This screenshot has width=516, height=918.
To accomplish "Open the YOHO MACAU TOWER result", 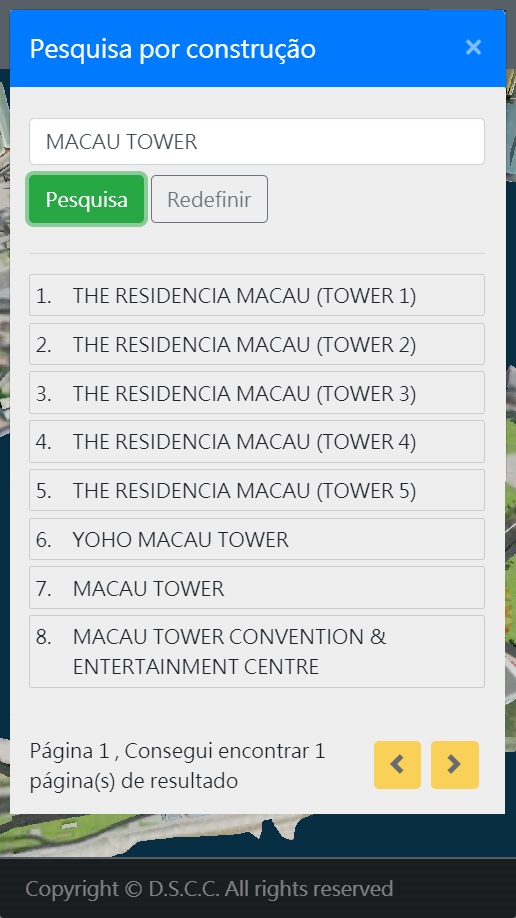I will point(257,539).
